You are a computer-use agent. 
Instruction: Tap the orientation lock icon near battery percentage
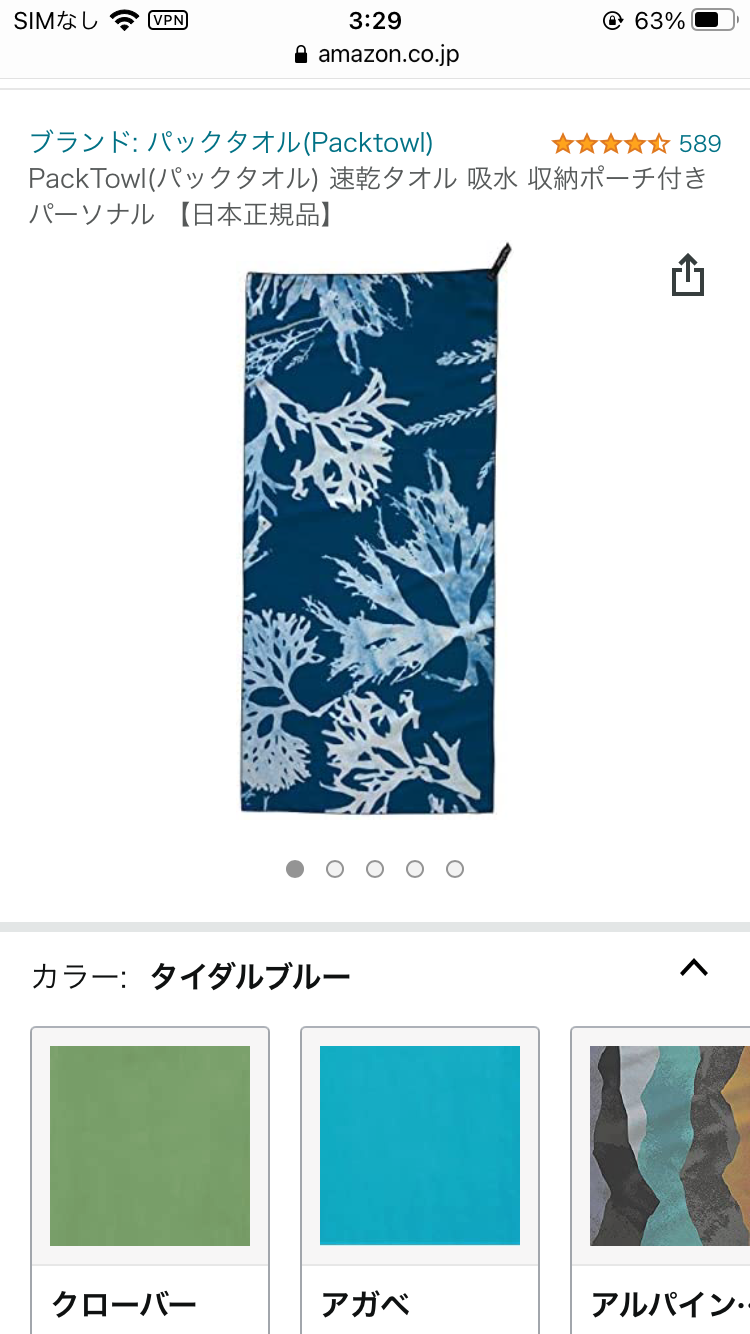(x=613, y=18)
